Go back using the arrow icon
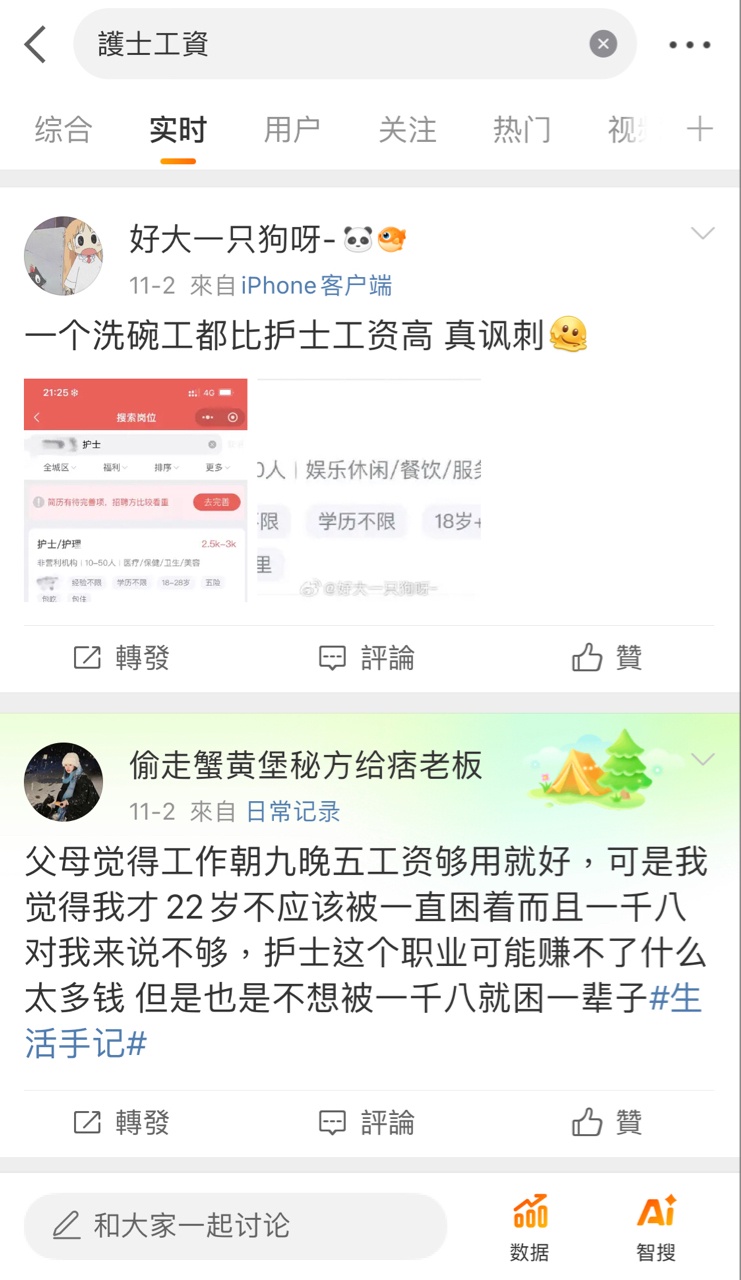The image size is (741, 1280). click(x=36, y=44)
